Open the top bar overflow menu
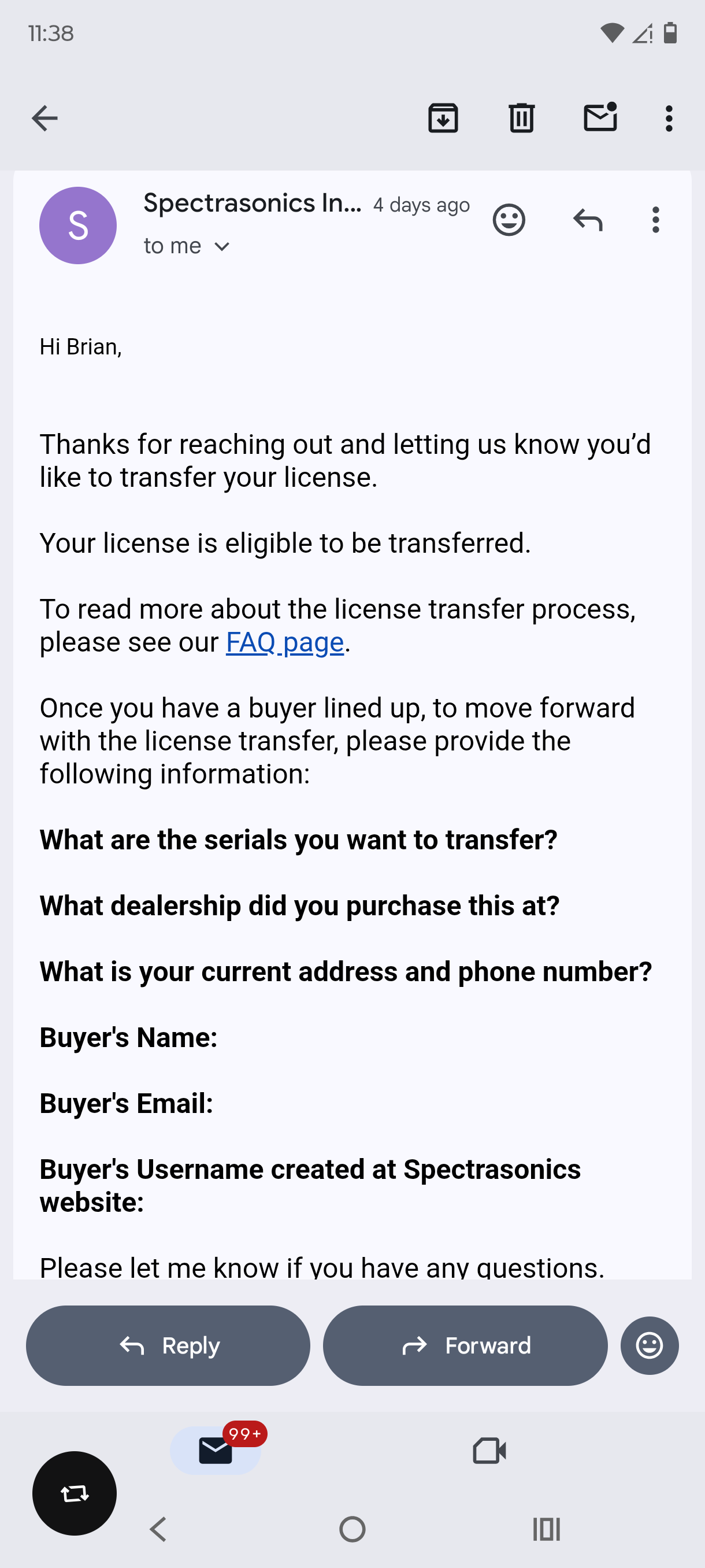 pos(669,118)
